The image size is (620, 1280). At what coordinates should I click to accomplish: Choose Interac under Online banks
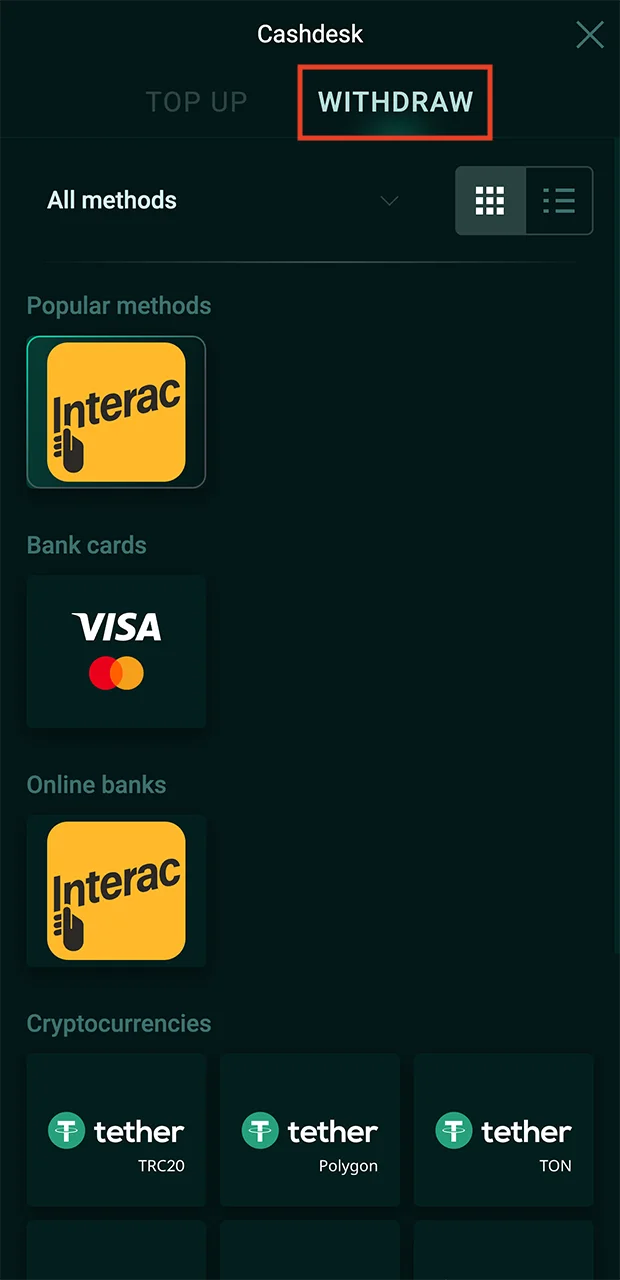pos(116,891)
